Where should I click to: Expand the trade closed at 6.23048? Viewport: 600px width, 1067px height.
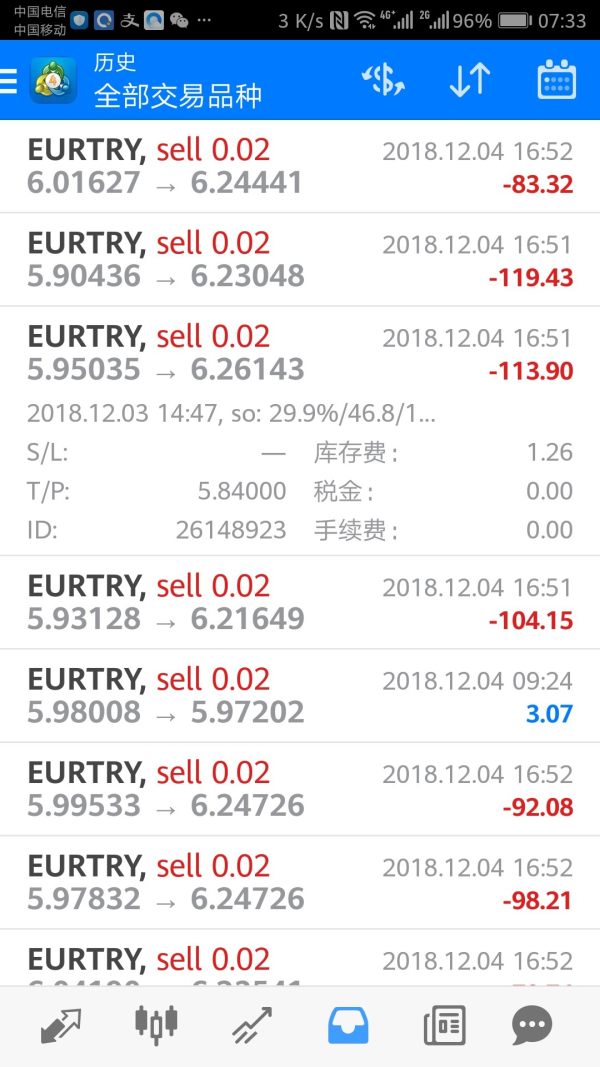tap(300, 259)
